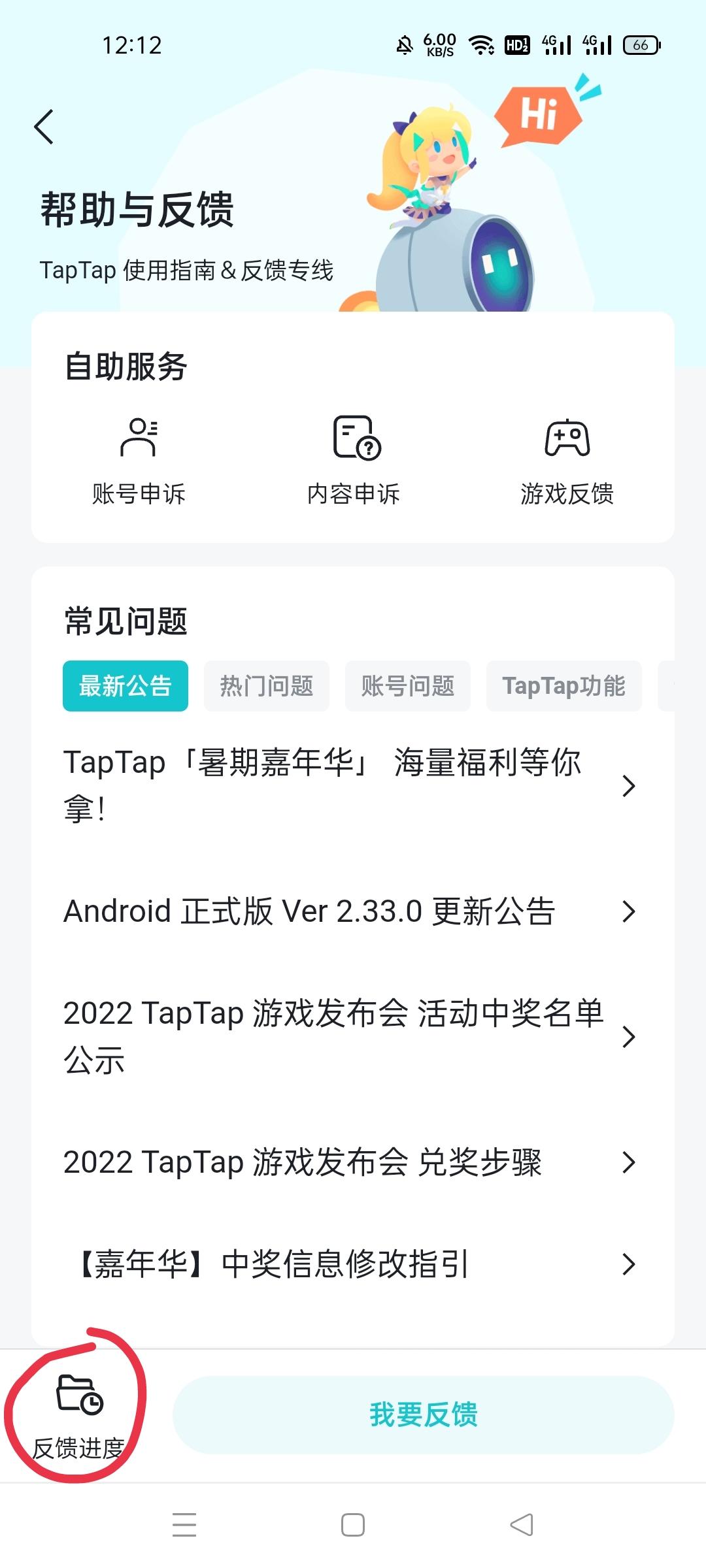Tap the HD indicator in the status bar

517,44
